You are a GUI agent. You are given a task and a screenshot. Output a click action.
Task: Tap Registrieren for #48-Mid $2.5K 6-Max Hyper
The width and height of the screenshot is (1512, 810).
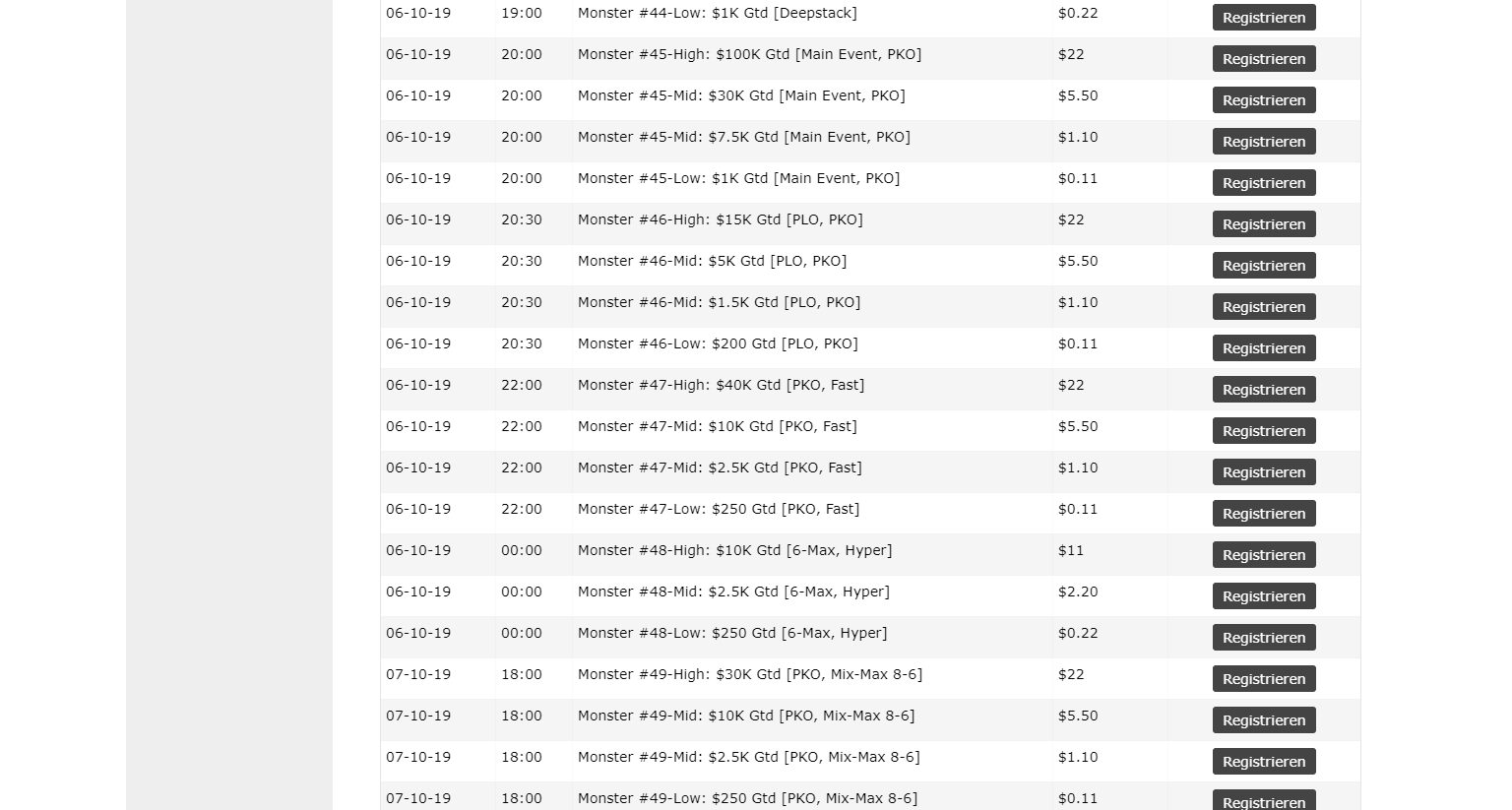(x=1263, y=596)
